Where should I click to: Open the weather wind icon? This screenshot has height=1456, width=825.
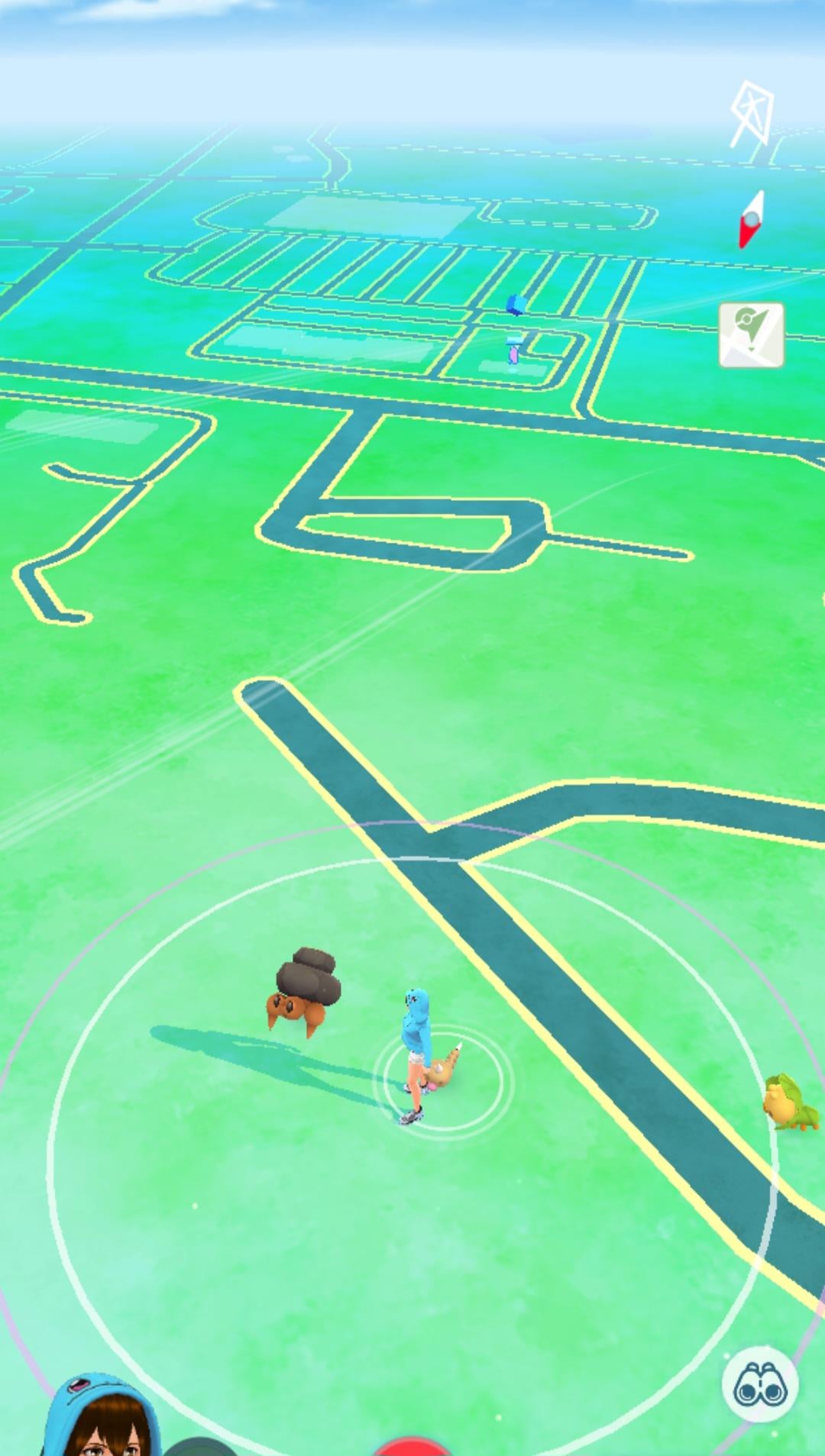click(x=752, y=115)
